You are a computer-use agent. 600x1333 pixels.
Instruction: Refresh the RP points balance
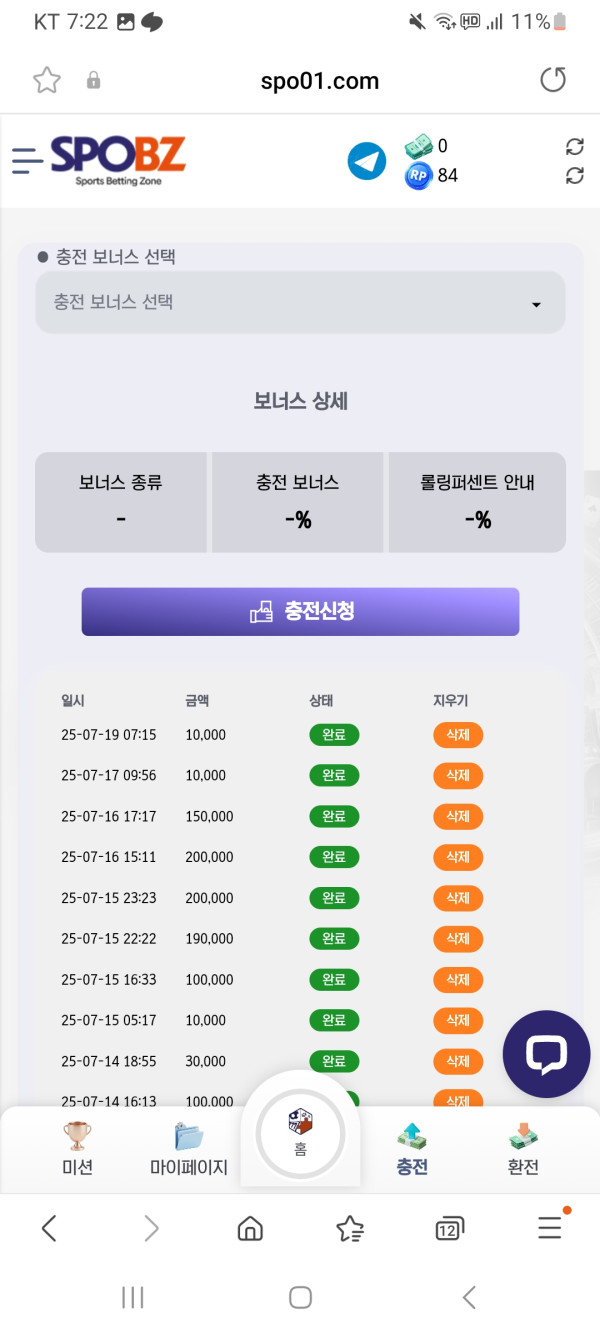(x=574, y=176)
